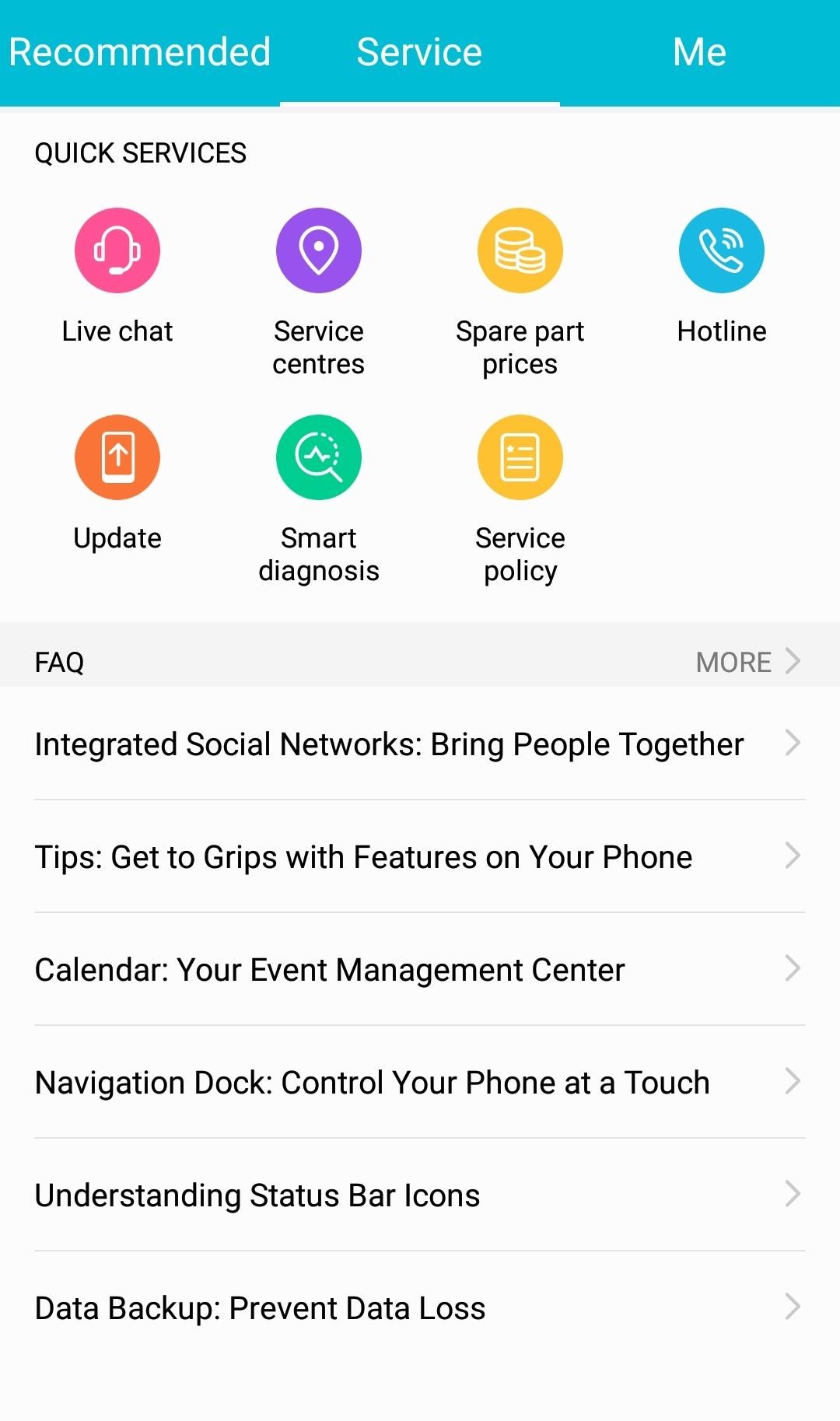Launch Smart diagnosis
840x1421 pixels.
point(318,457)
